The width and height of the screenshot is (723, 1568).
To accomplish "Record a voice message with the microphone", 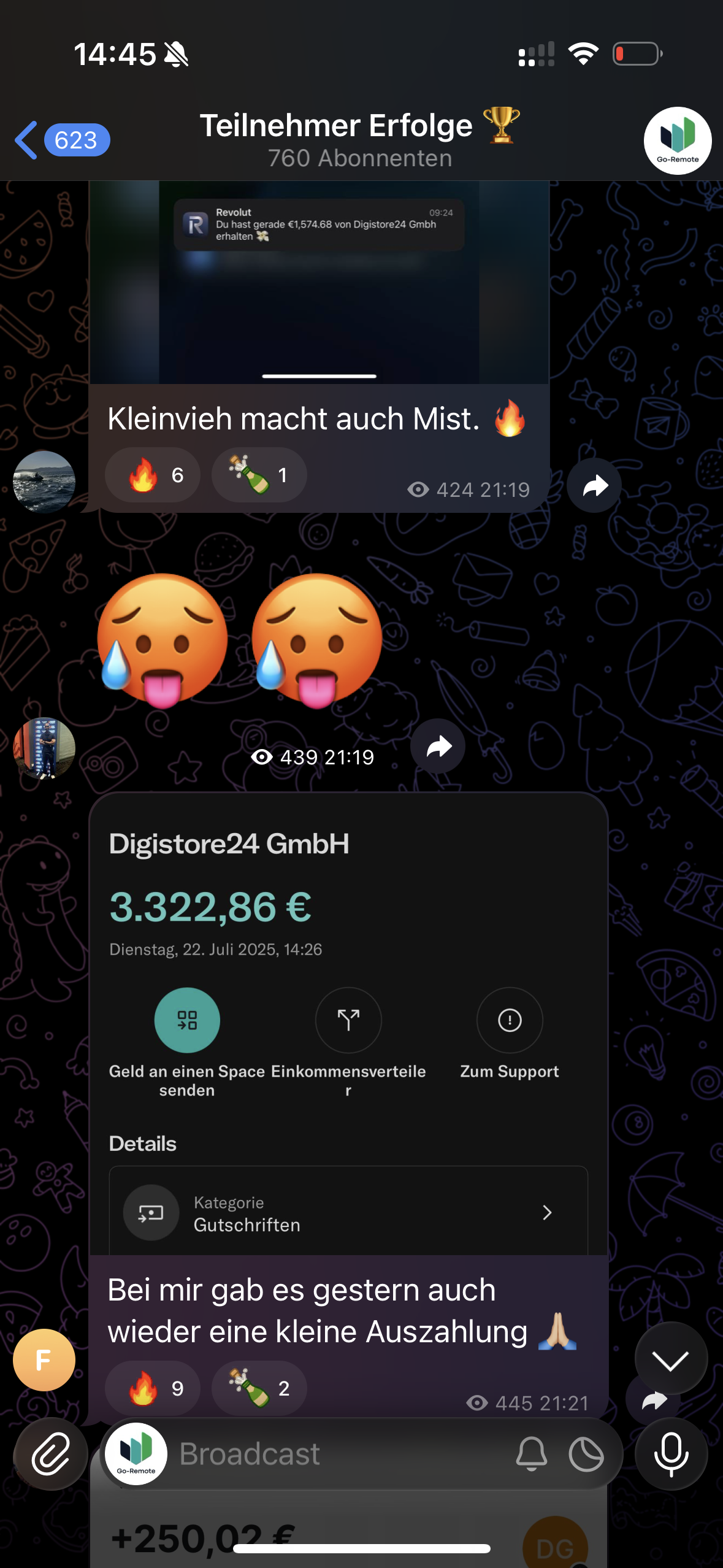I will (x=671, y=1454).
